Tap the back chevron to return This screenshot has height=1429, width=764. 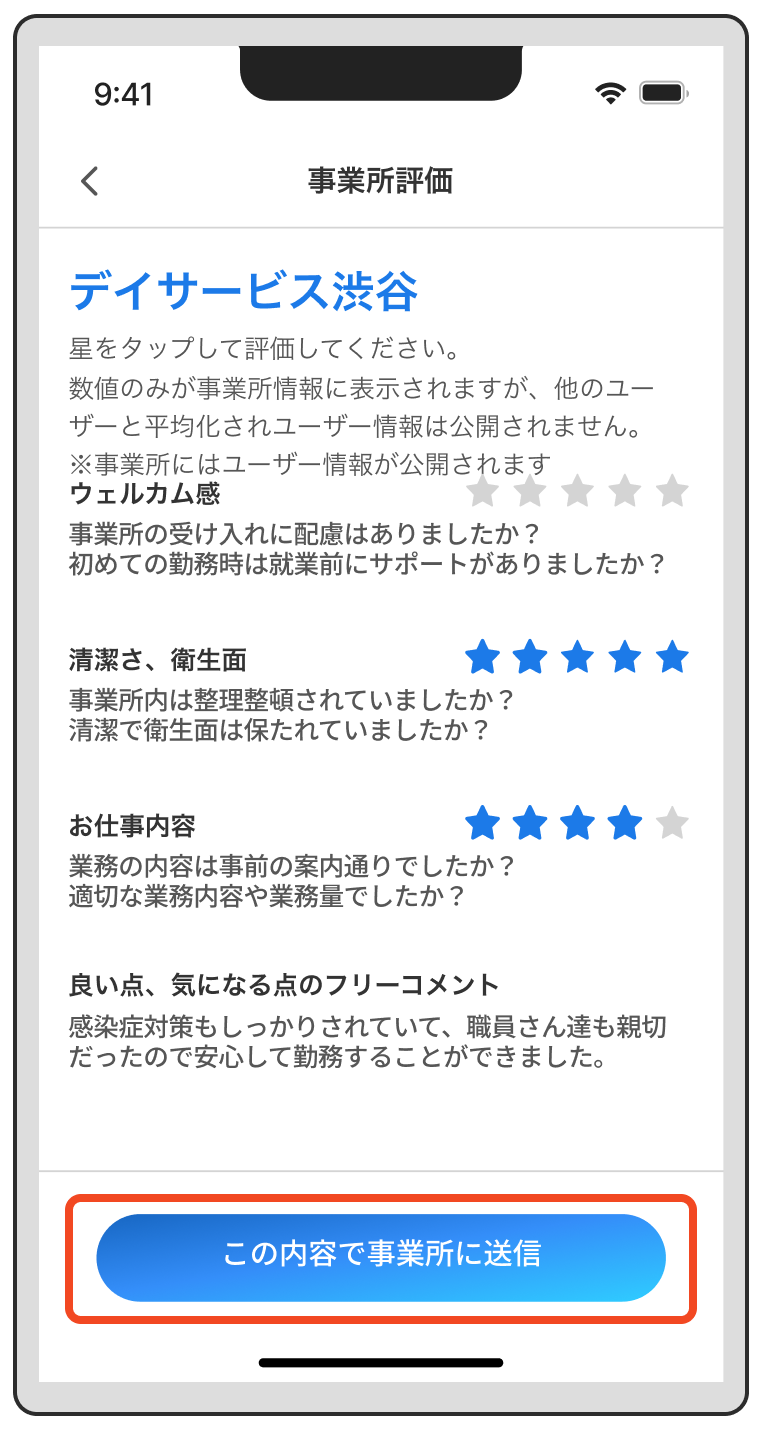tap(89, 181)
